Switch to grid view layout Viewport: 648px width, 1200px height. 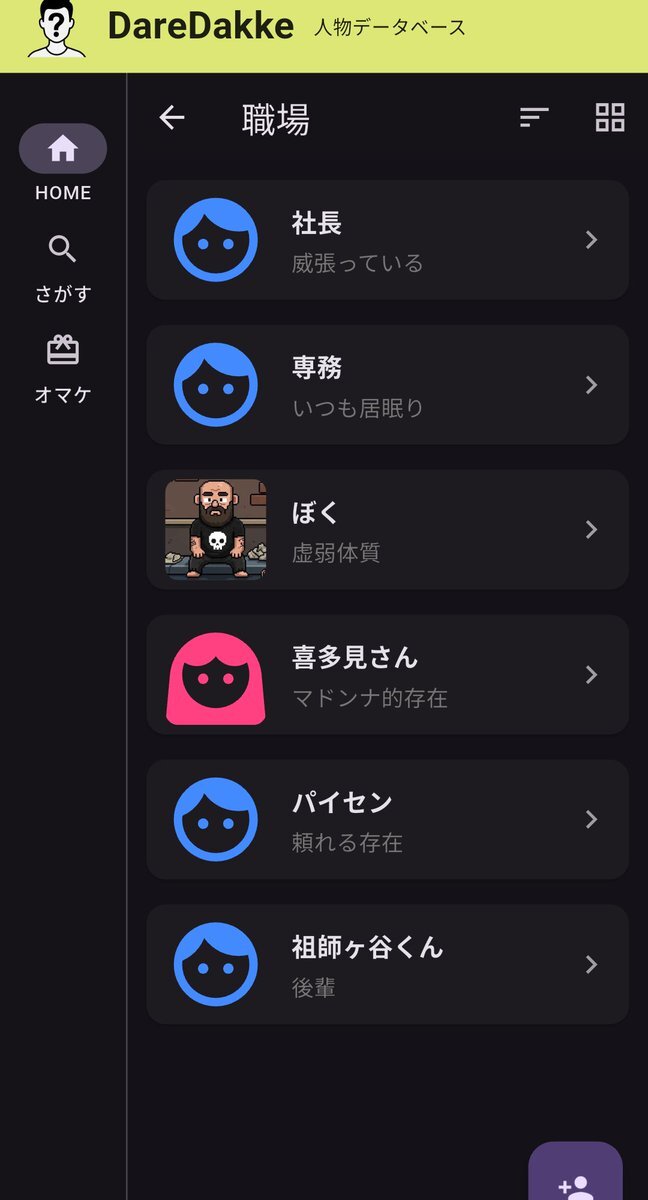610,118
